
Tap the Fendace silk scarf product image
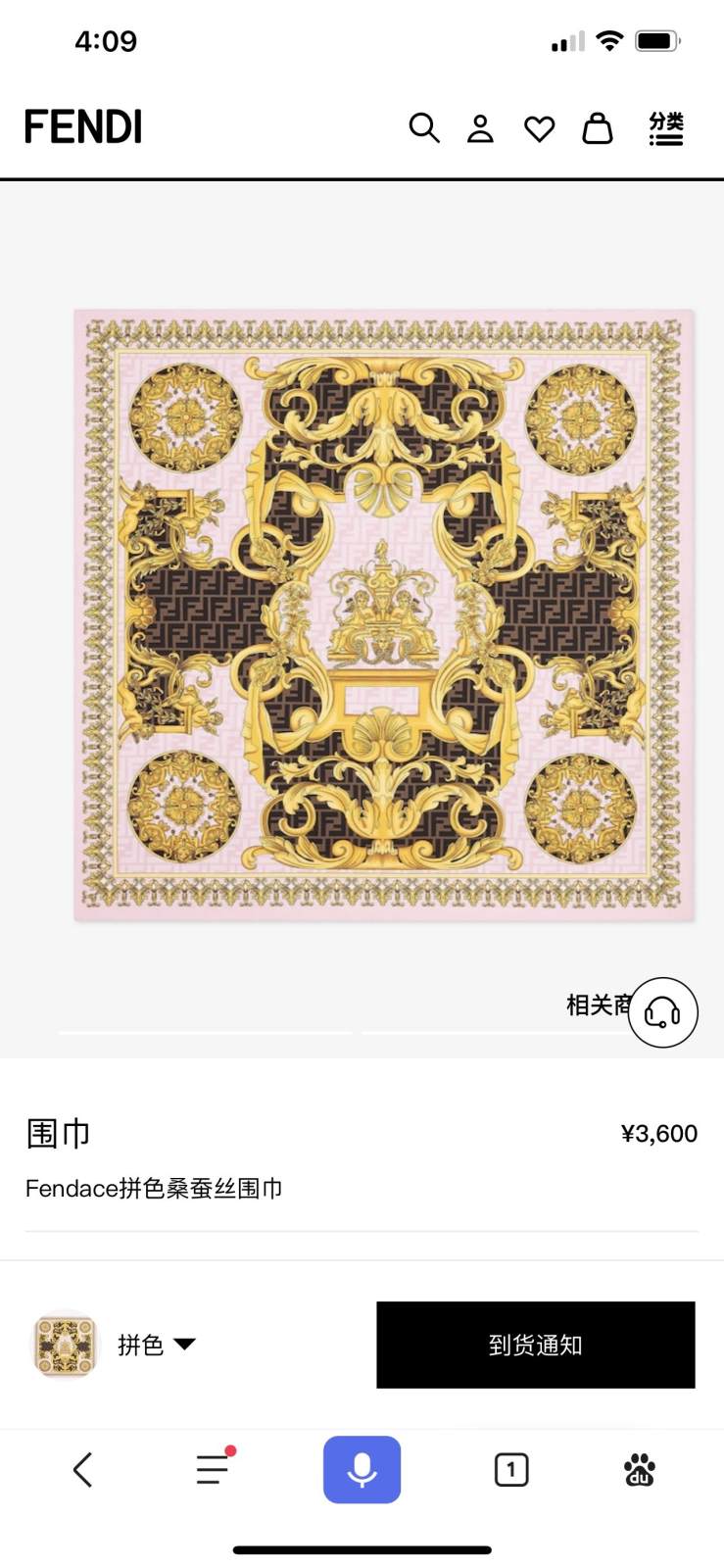[384, 615]
